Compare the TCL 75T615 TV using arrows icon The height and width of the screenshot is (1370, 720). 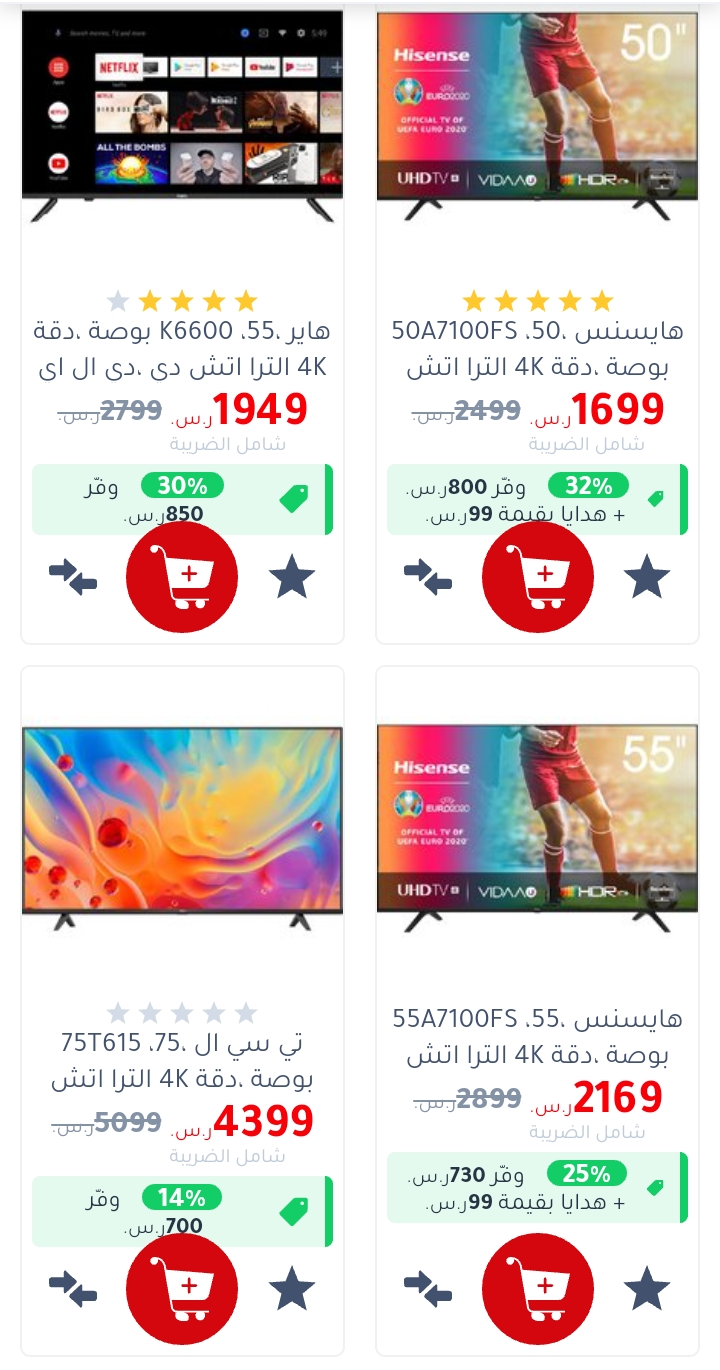[73, 1290]
